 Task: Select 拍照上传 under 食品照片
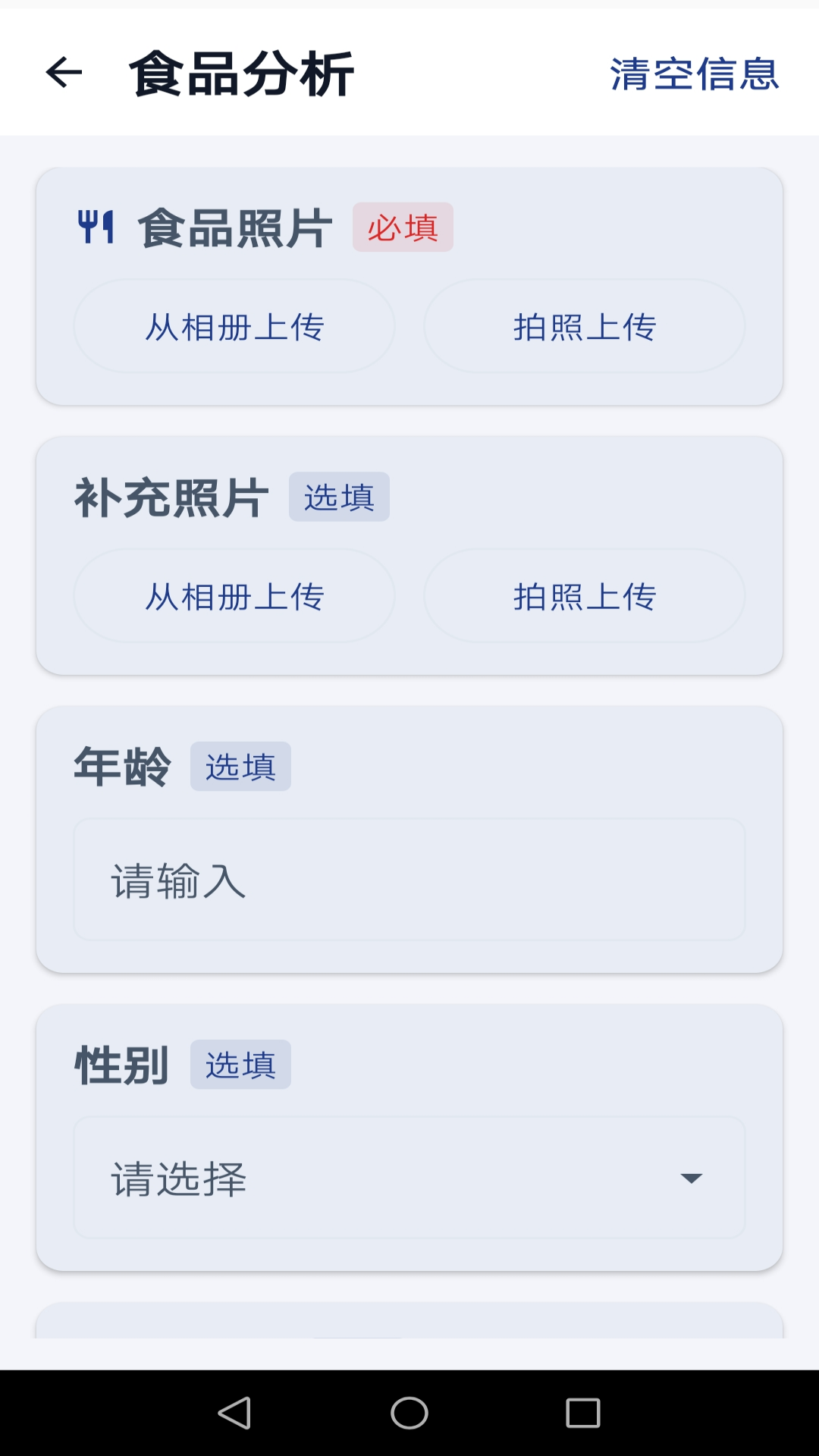pyautogui.click(x=585, y=327)
